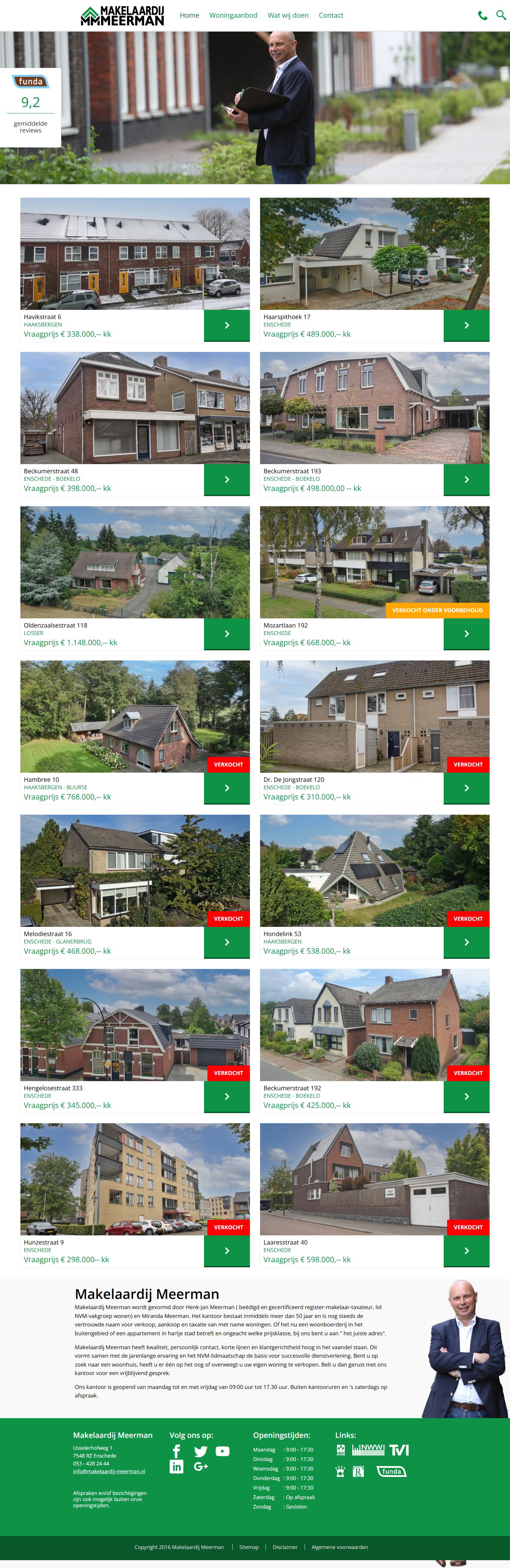Open arrow button for Beckumerstraat 193
Viewport: 510px width, 1568px height.
[466, 480]
